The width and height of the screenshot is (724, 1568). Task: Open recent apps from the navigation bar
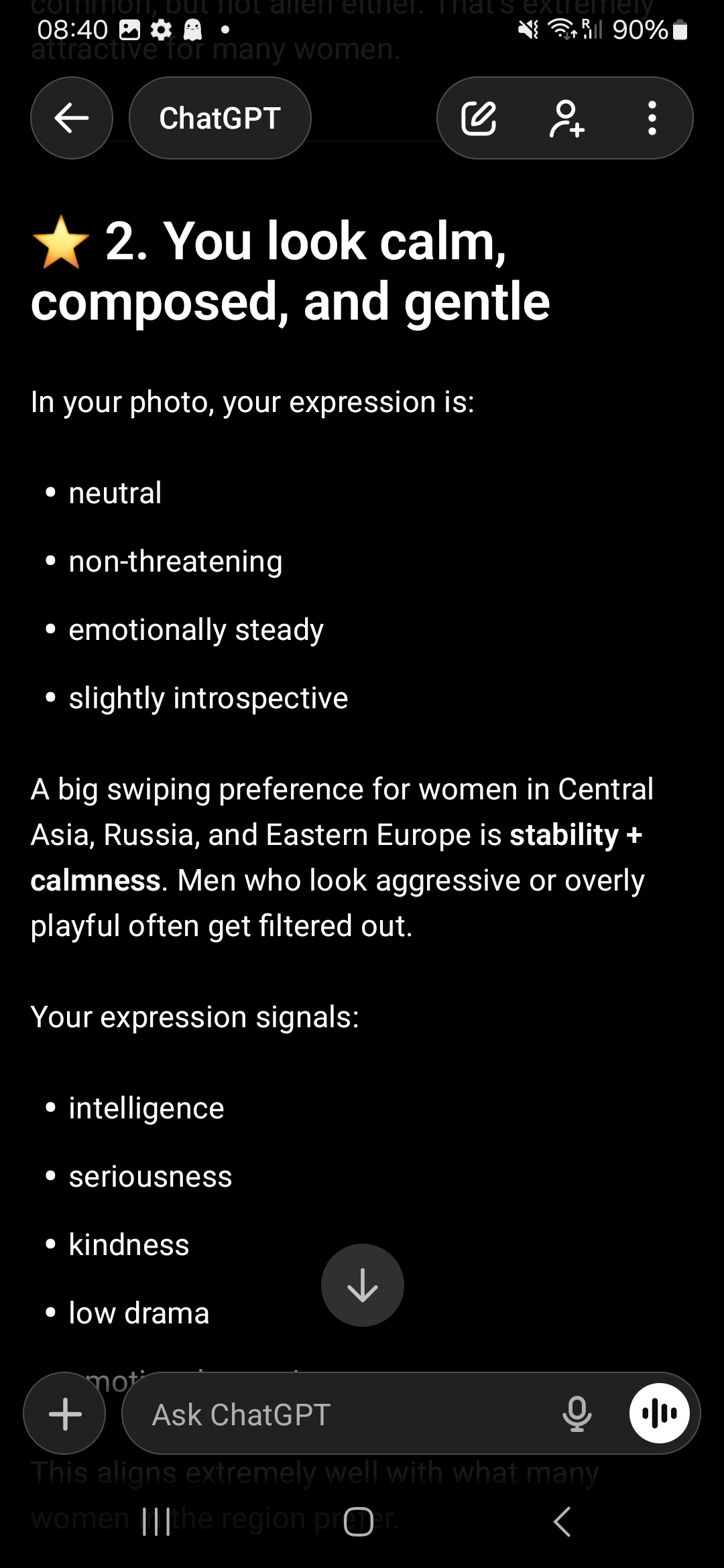coord(156,1522)
